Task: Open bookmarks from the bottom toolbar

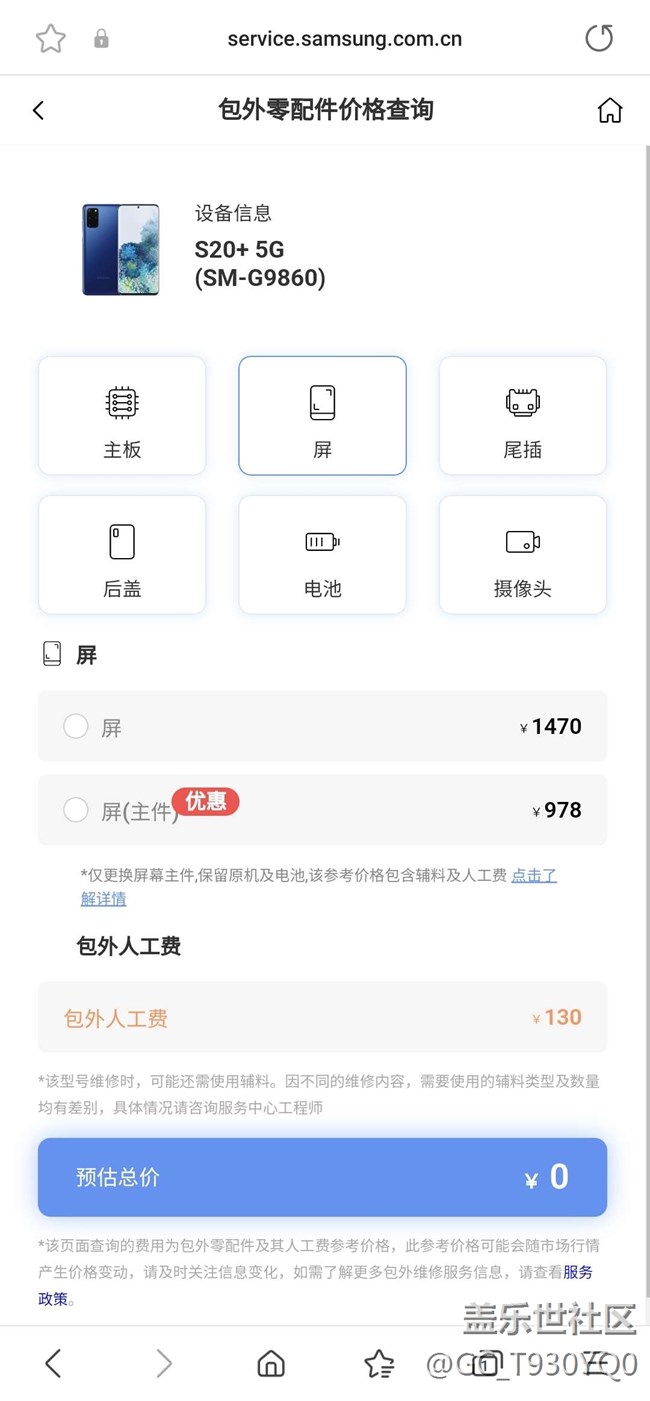Action: (x=379, y=1363)
